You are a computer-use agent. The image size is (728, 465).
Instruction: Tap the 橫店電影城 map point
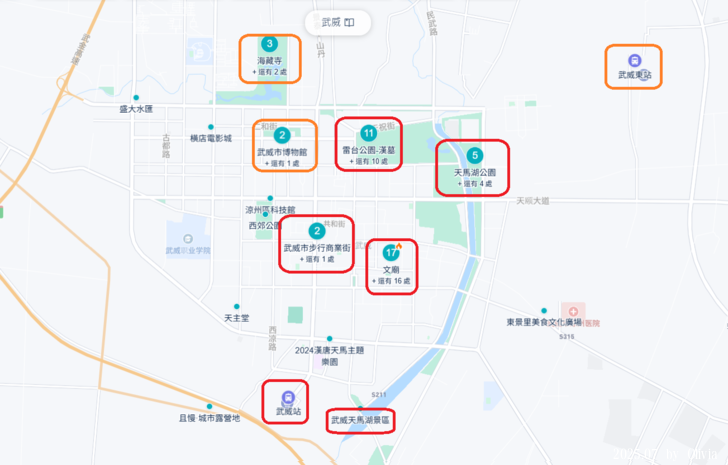coord(211,127)
